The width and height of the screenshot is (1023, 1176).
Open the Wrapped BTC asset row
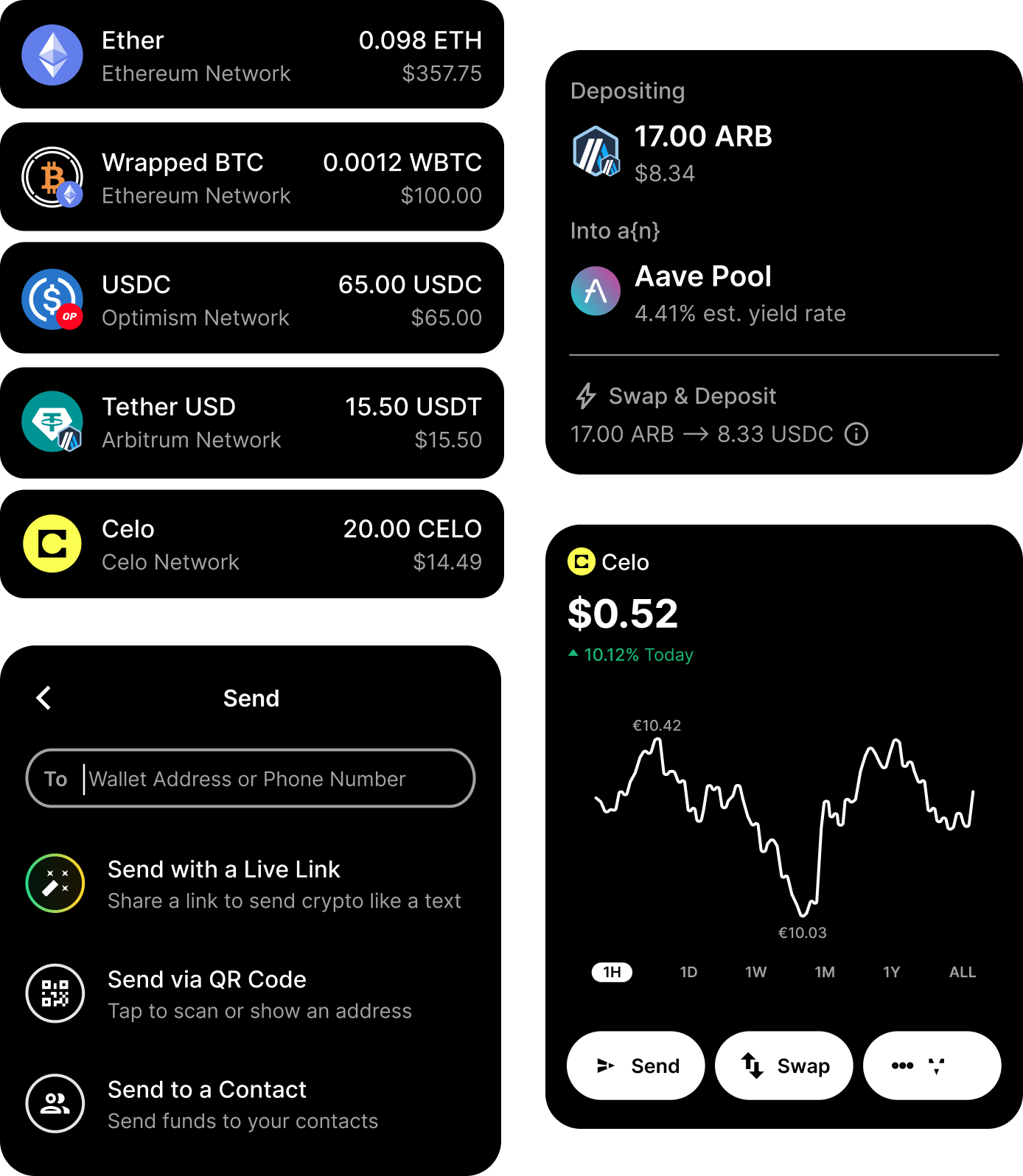[251, 178]
